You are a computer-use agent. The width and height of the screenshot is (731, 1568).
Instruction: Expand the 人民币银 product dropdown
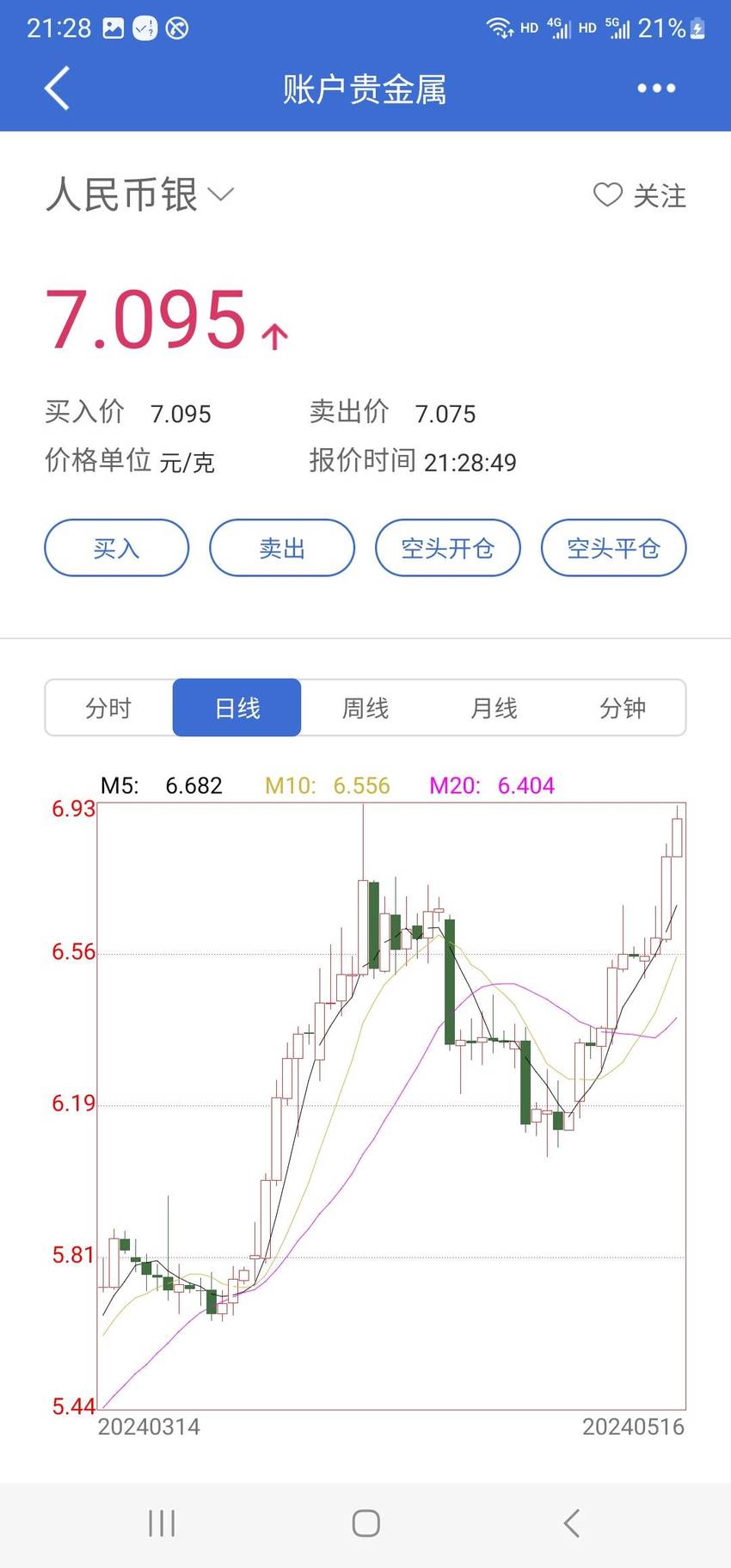[x=139, y=194]
